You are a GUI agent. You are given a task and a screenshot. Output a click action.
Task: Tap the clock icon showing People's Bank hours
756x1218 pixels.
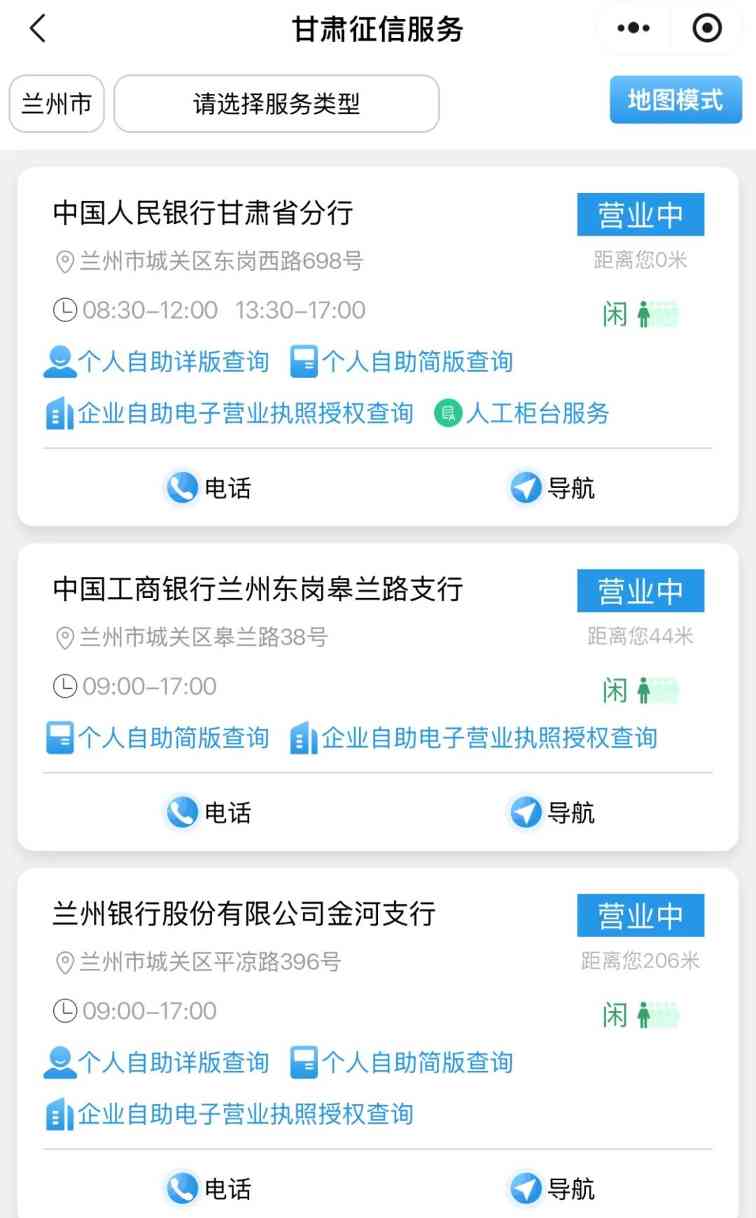click(65, 310)
